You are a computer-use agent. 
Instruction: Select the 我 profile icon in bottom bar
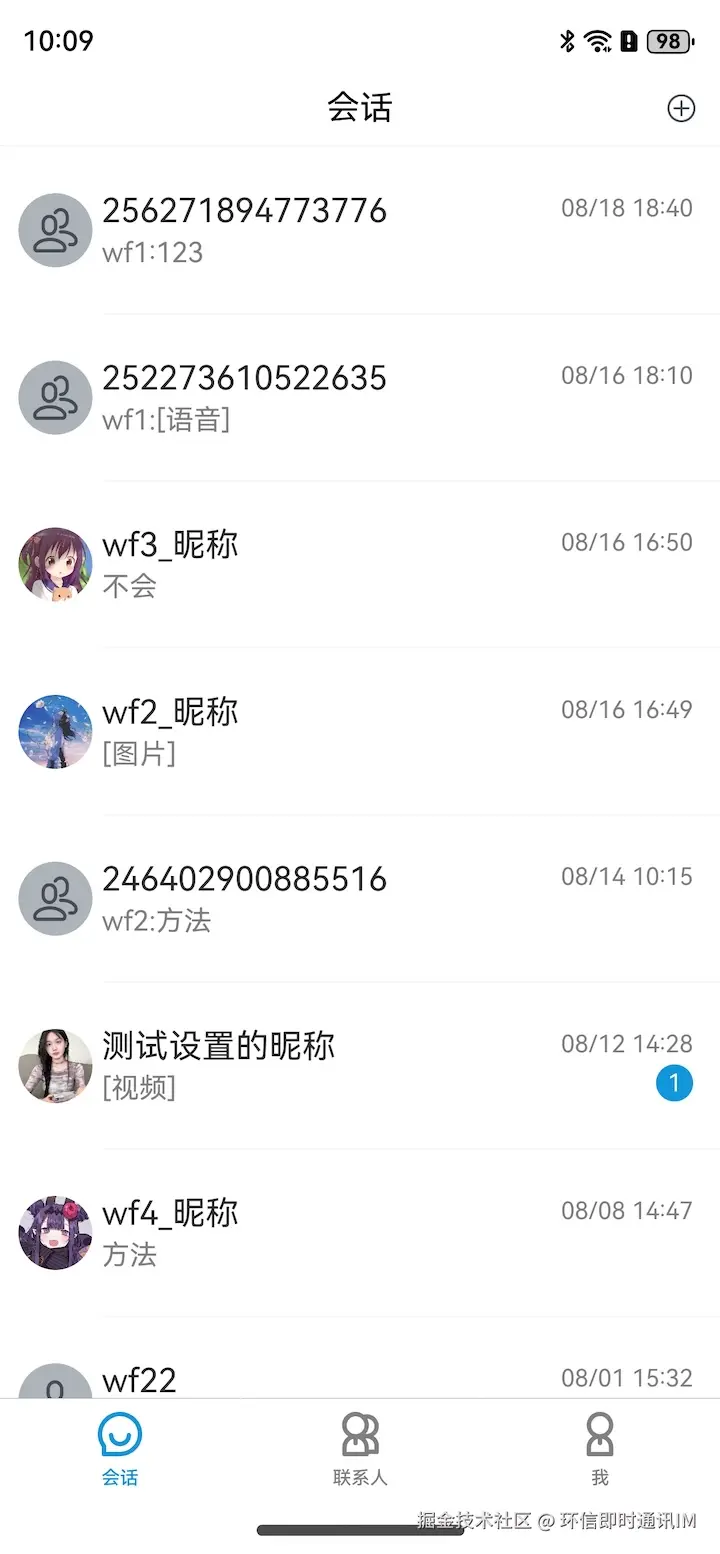pyautogui.click(x=599, y=1432)
